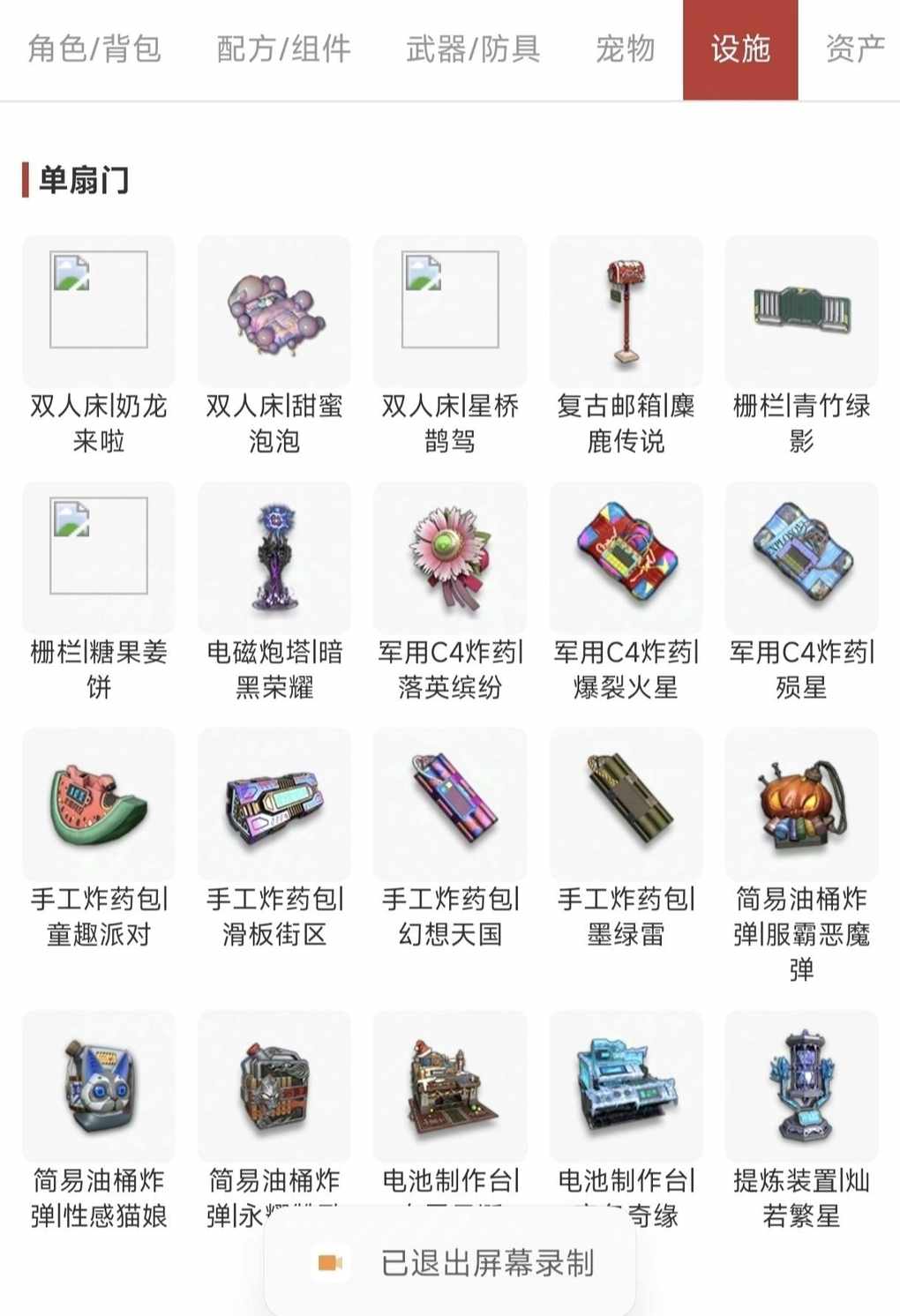
Task: Open 手工炸药包|童趣派对 item
Action: coord(99,804)
